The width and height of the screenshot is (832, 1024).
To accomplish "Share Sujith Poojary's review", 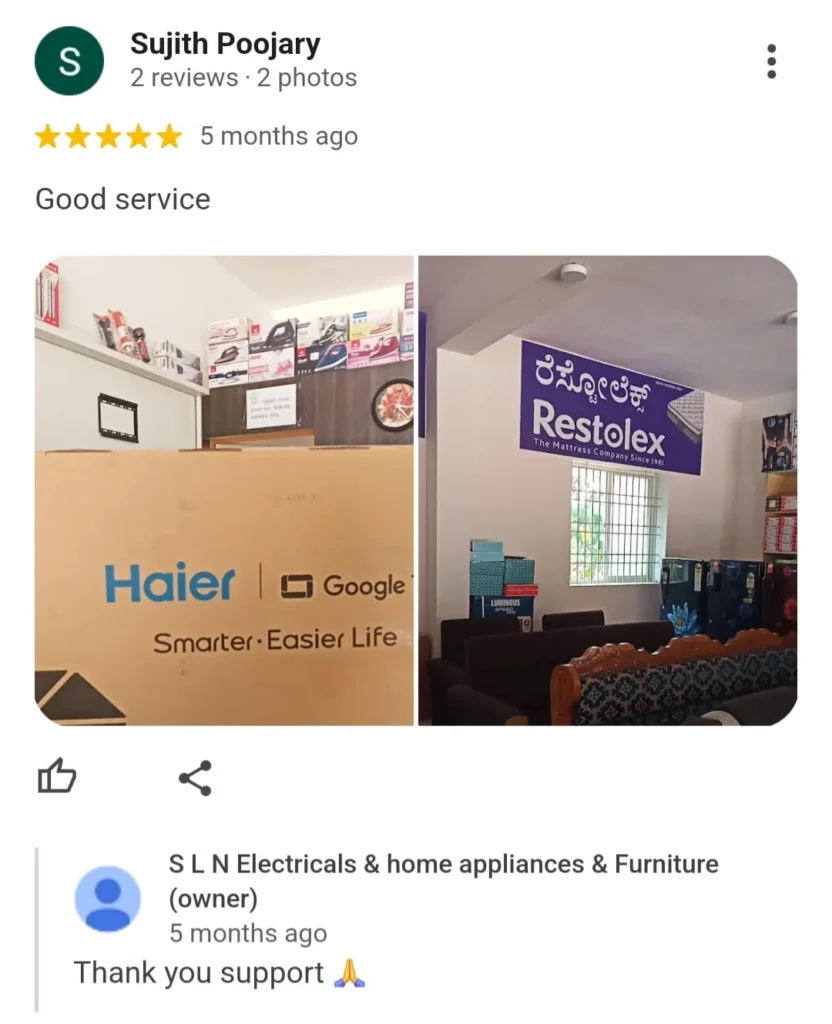I will click(194, 777).
